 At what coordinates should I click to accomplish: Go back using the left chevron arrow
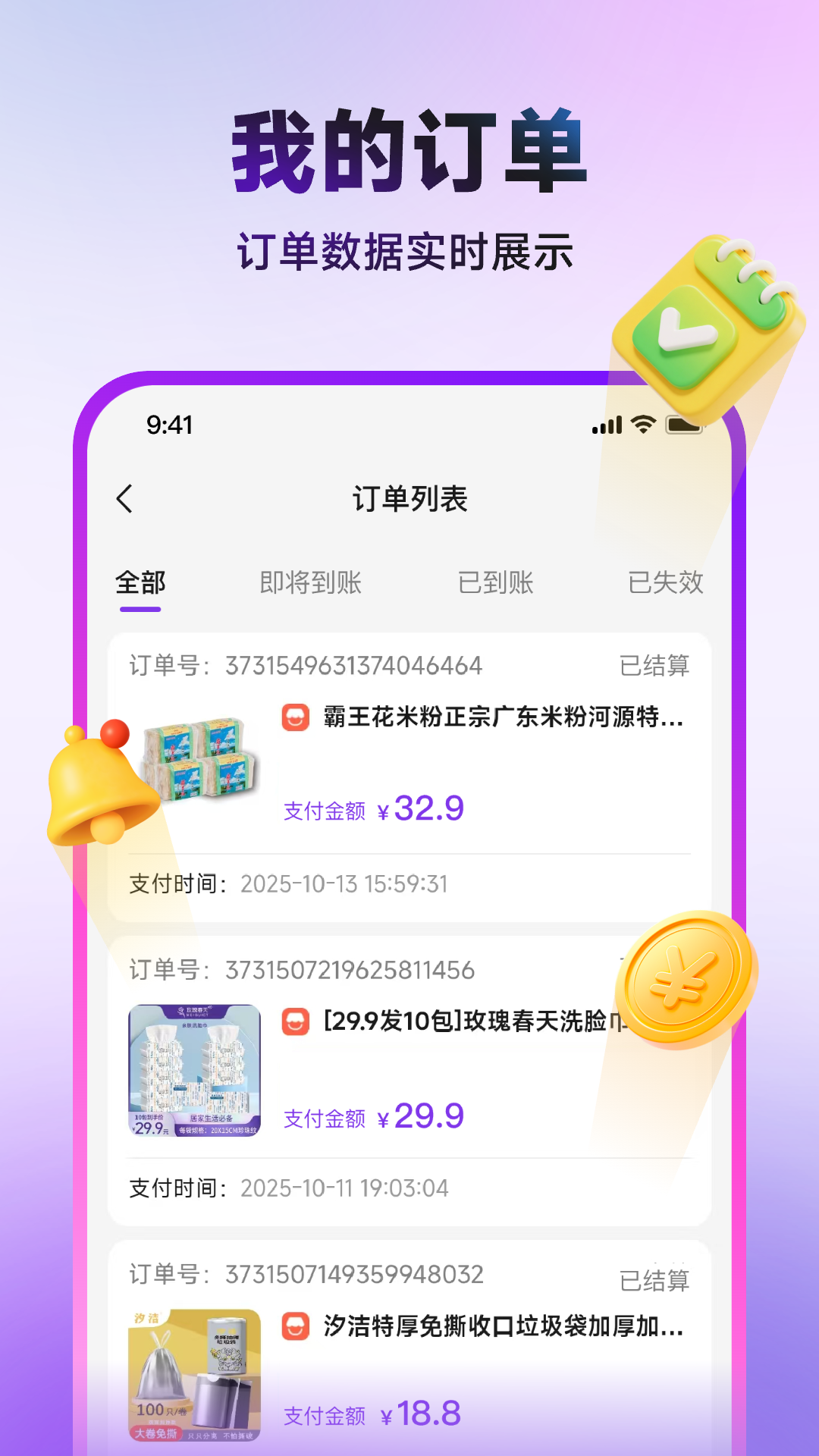pos(126,500)
